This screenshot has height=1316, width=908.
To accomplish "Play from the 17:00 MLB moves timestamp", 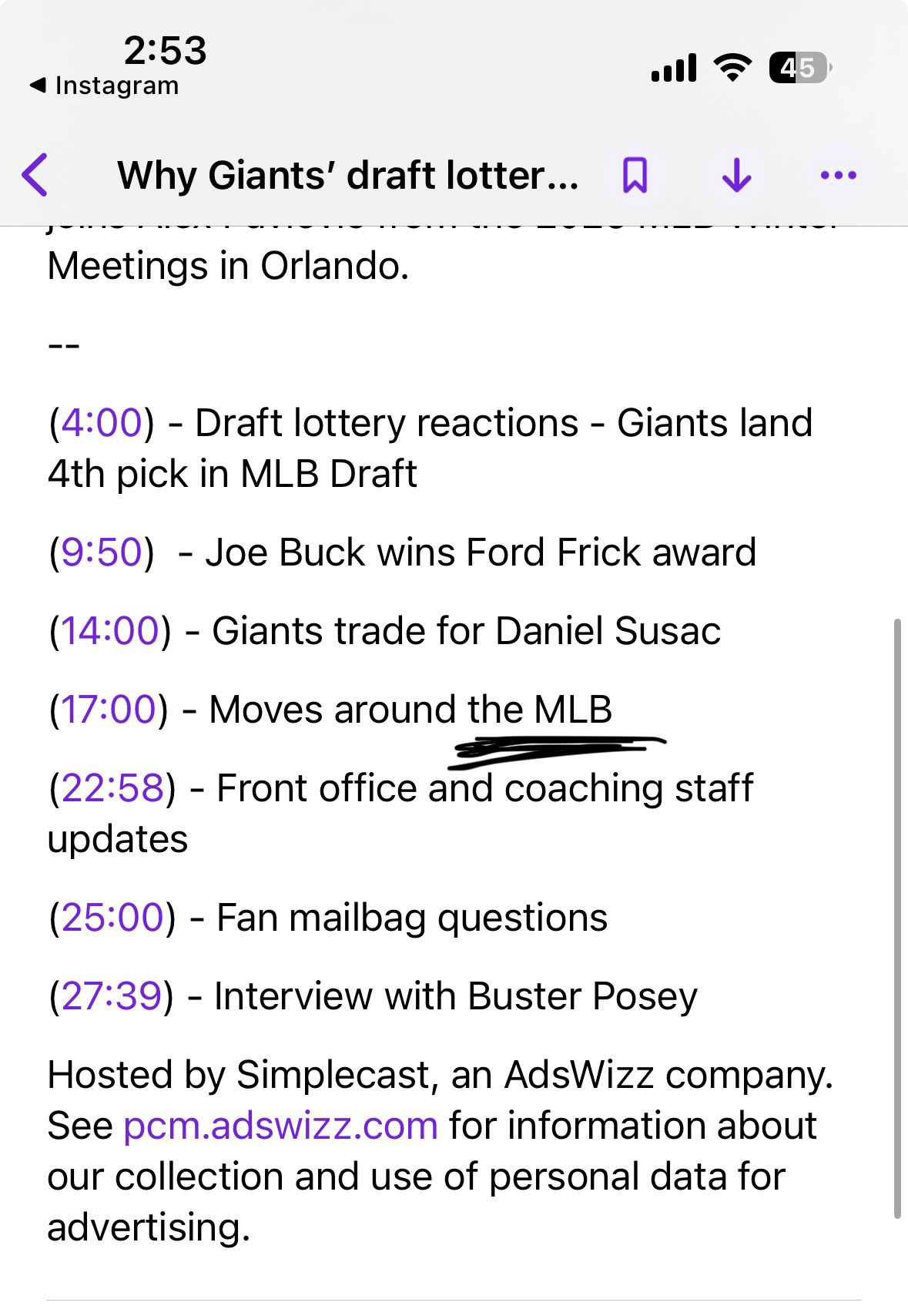I will pos(109,710).
